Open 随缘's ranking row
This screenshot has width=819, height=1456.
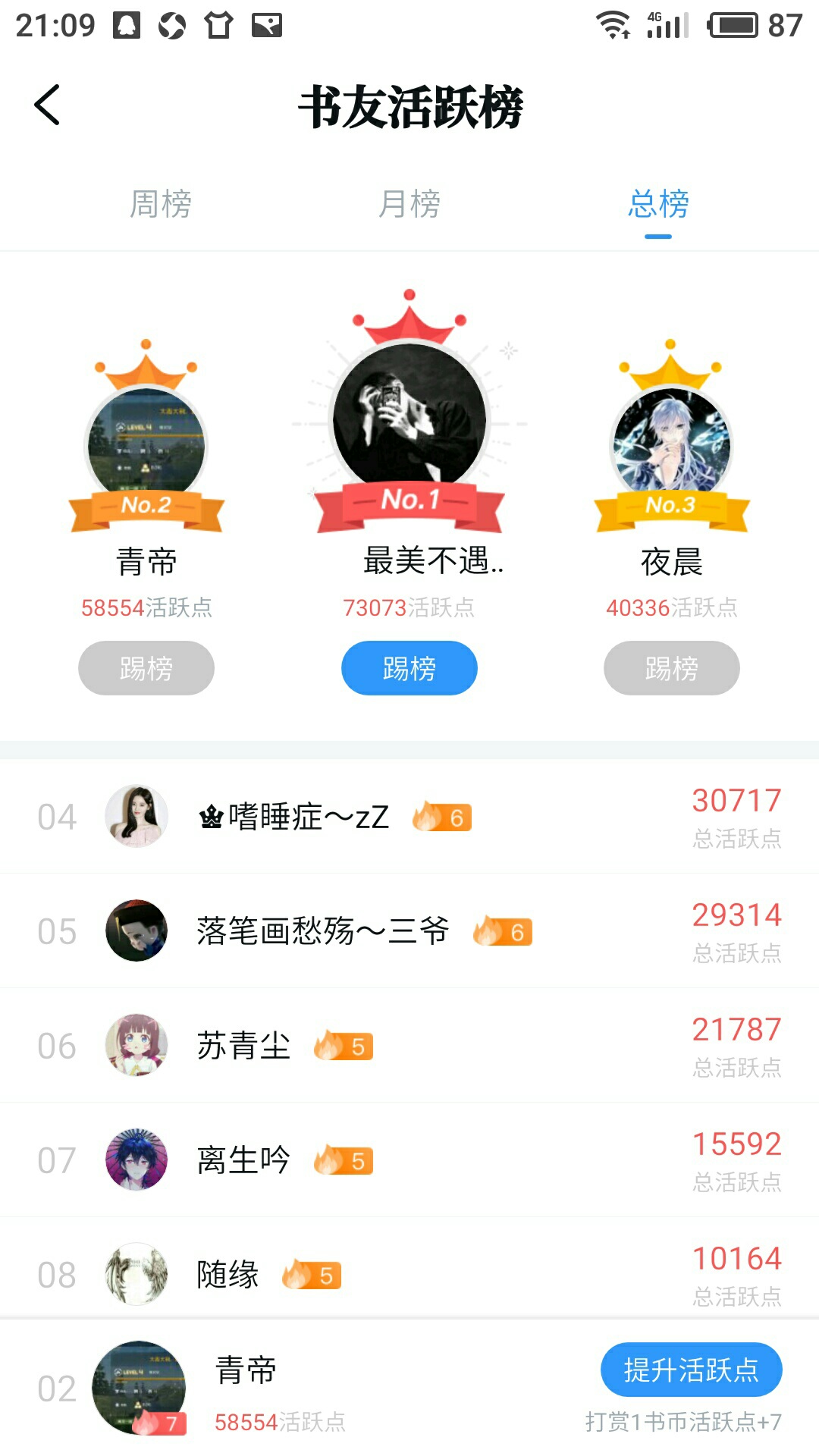409,1274
